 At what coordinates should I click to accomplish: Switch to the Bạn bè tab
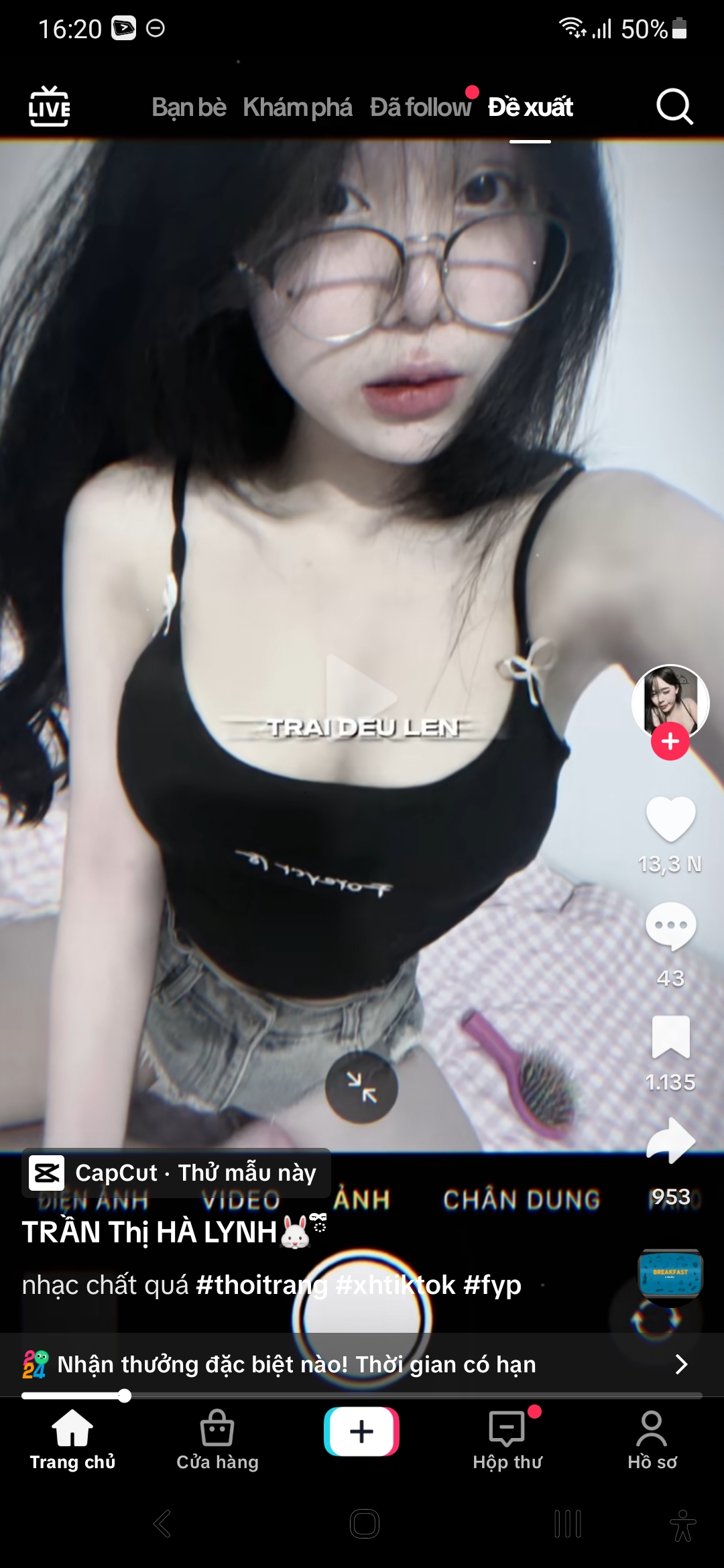[188, 107]
